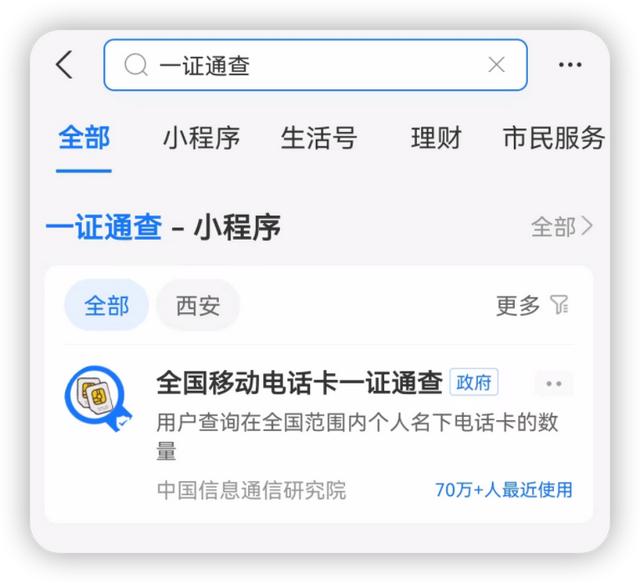Switch to the 理财 tab
Image resolution: width=640 pixels, height=583 pixels.
[x=436, y=138]
